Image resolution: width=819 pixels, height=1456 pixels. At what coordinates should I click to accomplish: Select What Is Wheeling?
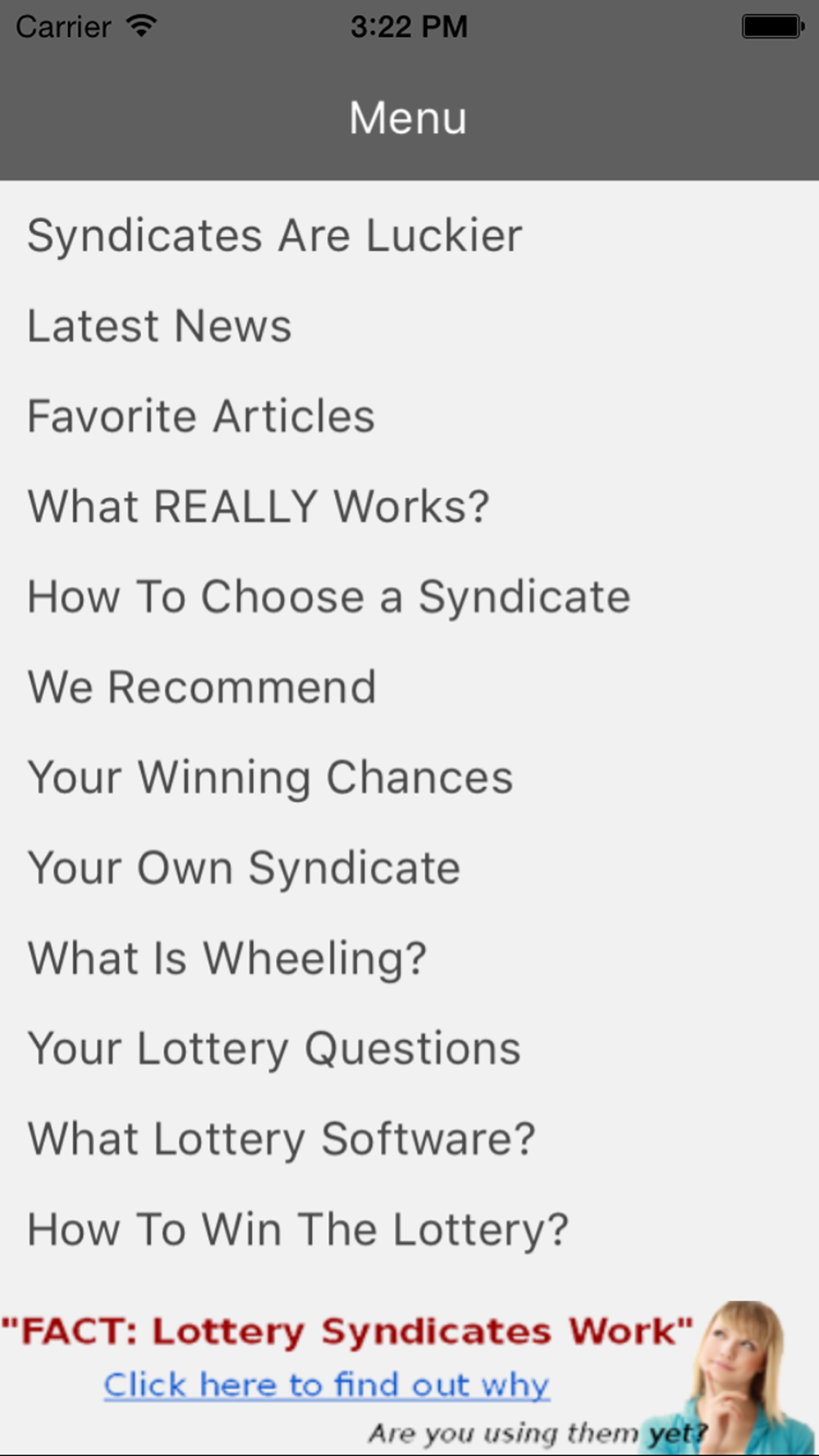[409, 957]
